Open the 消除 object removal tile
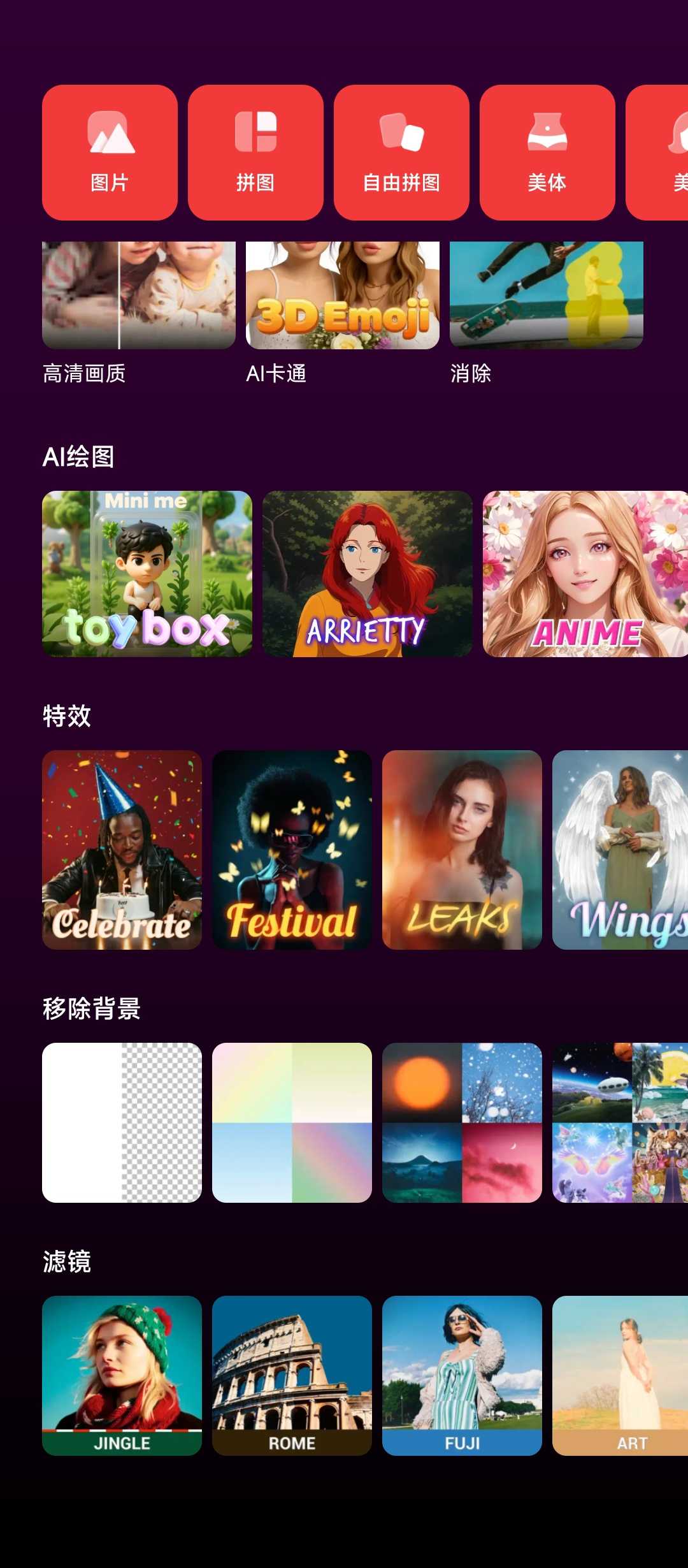The image size is (688, 1568). tap(546, 296)
